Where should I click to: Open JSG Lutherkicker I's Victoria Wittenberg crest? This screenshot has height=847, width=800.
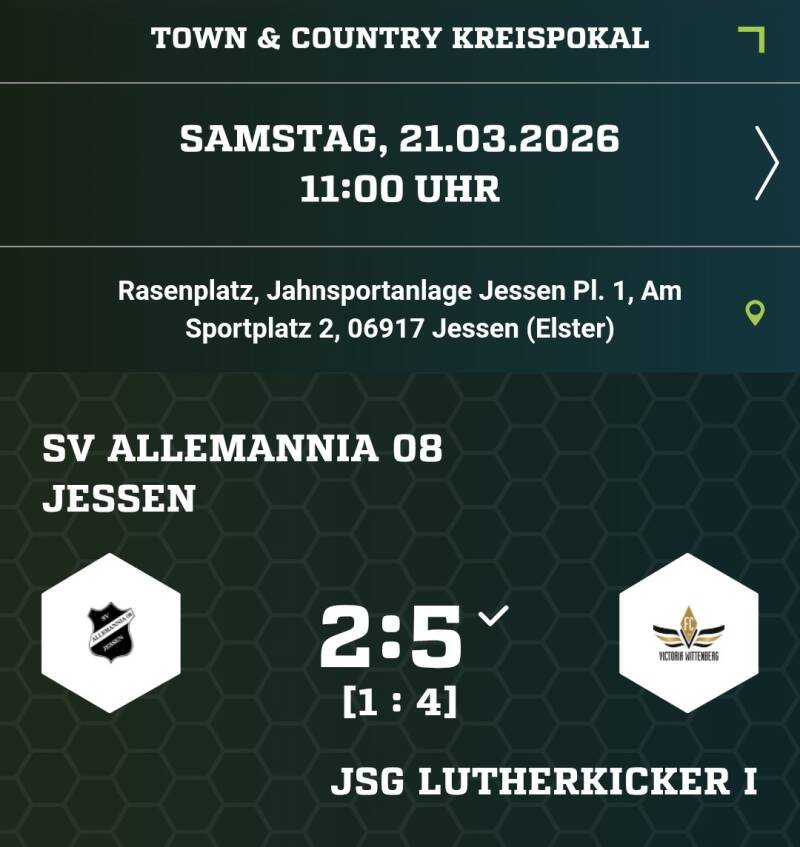coord(688,633)
